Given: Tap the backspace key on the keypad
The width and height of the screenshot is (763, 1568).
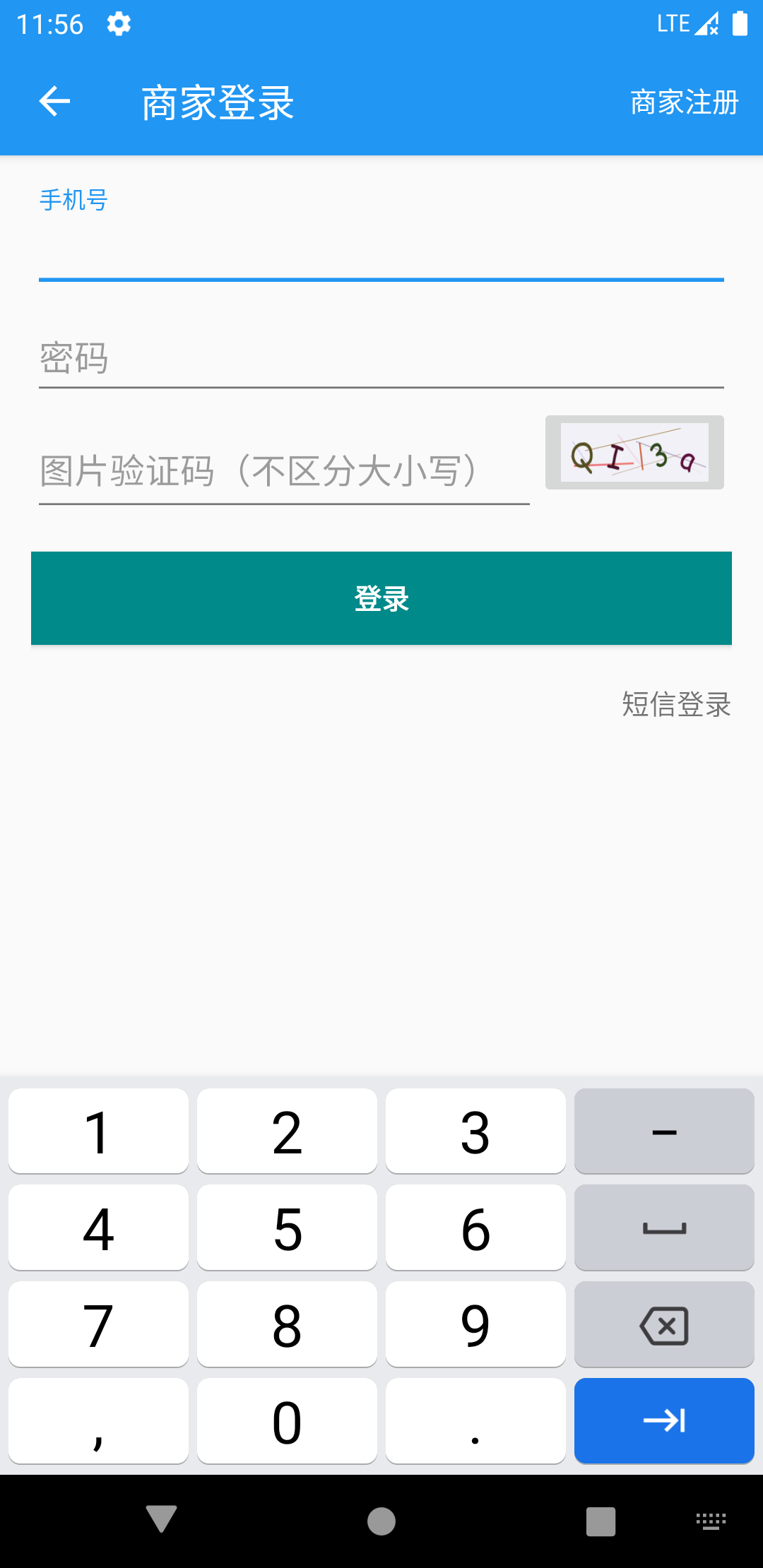Looking at the screenshot, I should pyautogui.click(x=664, y=1325).
